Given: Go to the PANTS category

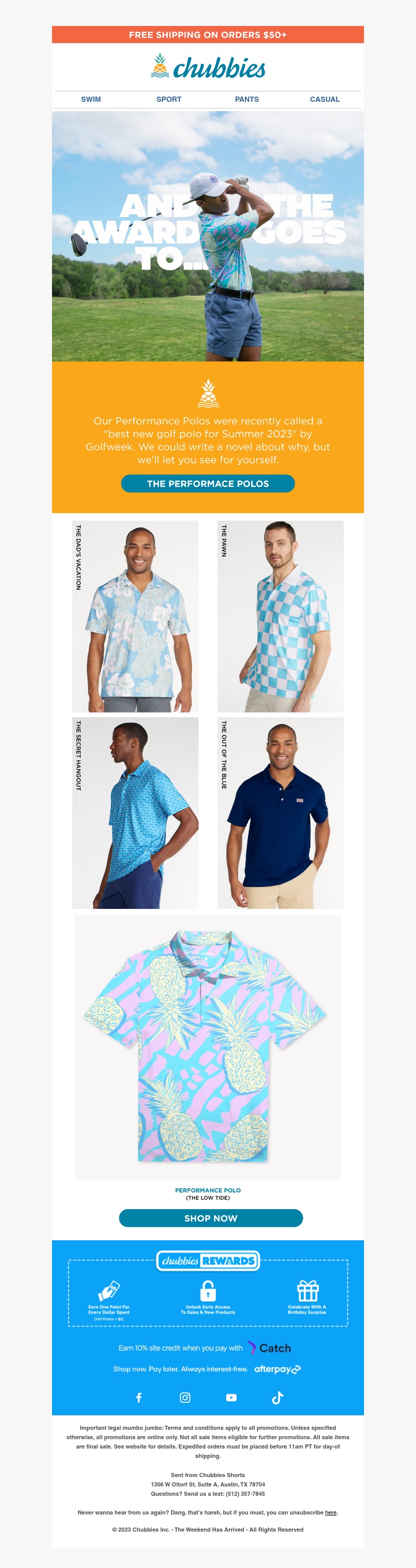Looking at the screenshot, I should point(246,99).
